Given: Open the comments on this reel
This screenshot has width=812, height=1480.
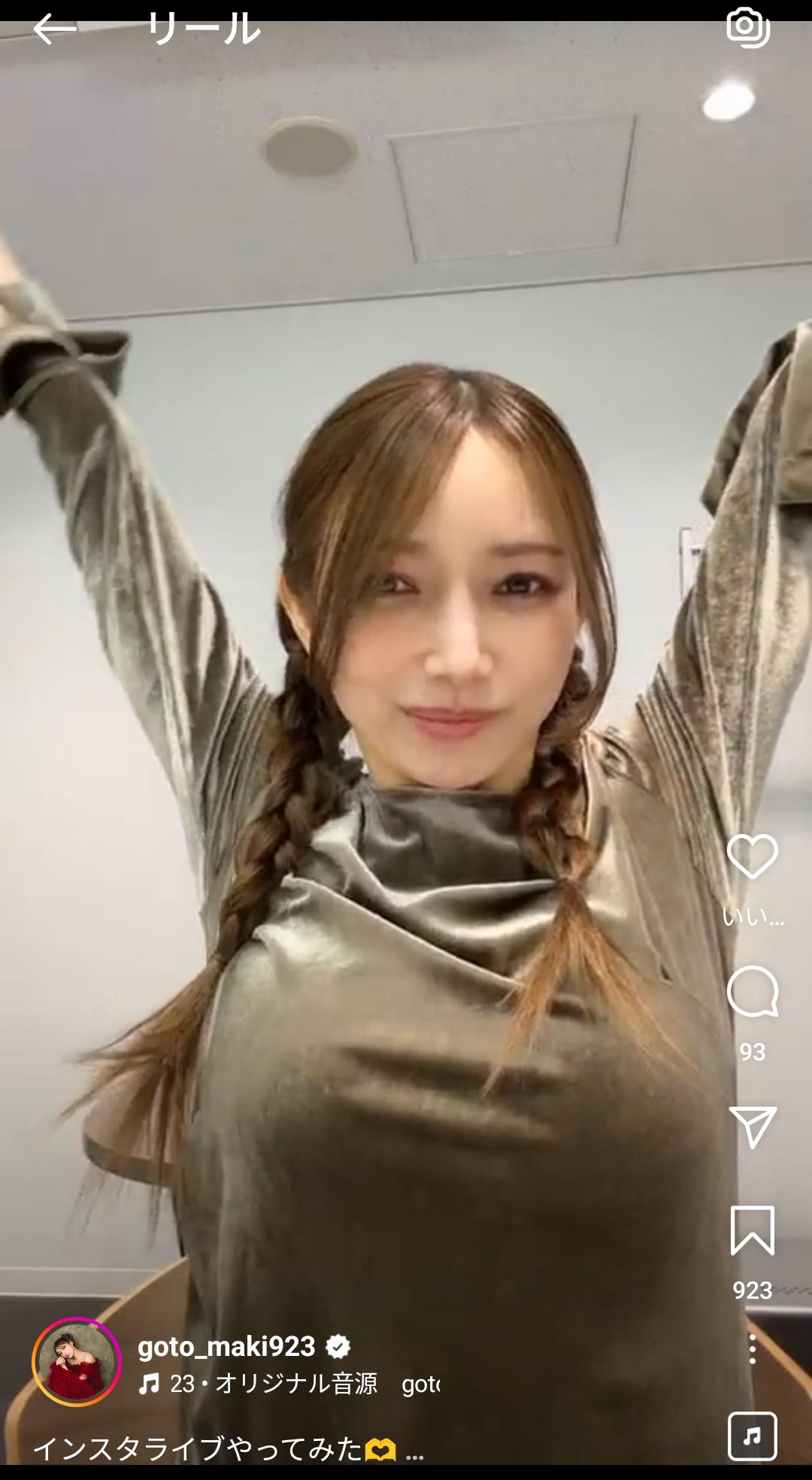Looking at the screenshot, I should pyautogui.click(x=752, y=993).
